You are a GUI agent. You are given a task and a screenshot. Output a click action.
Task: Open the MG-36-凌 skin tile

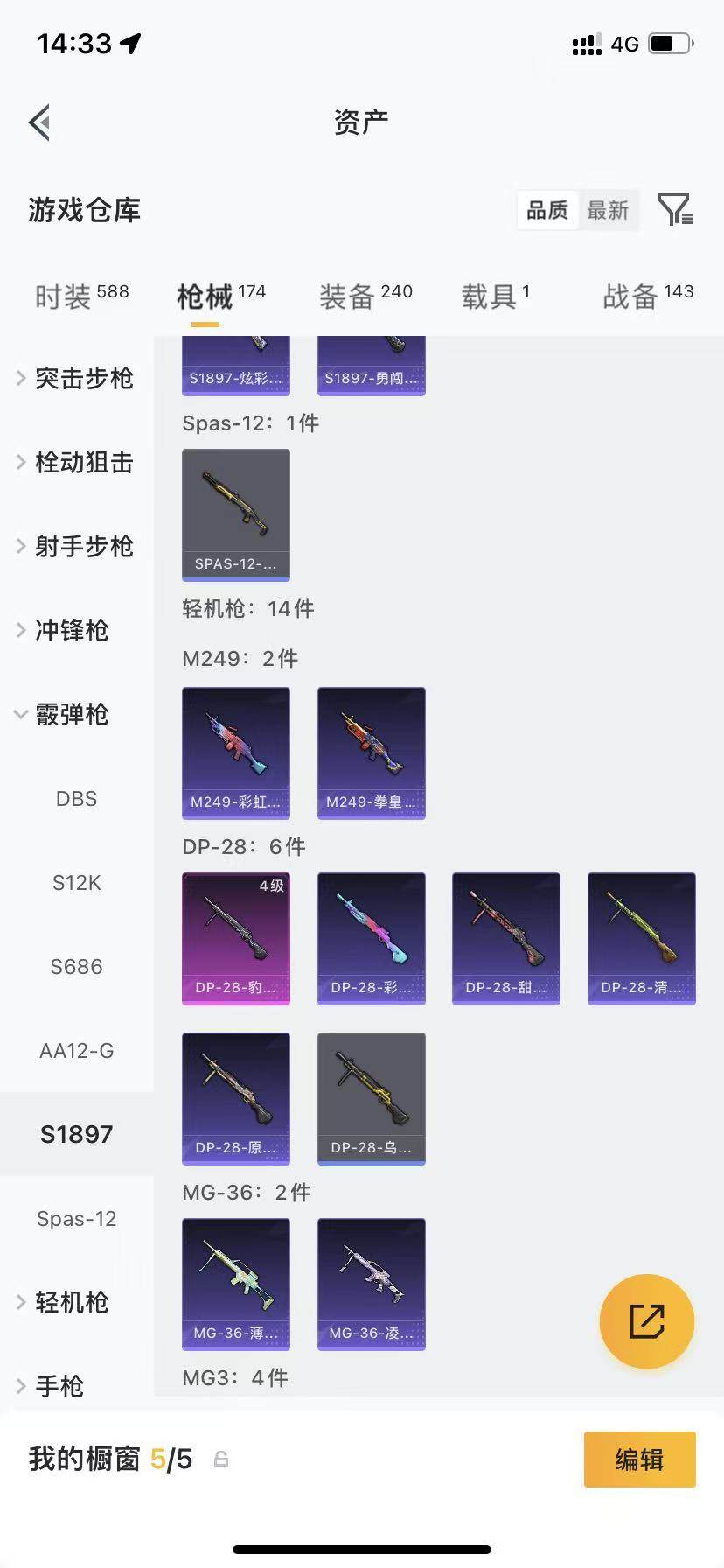pyautogui.click(x=372, y=1284)
